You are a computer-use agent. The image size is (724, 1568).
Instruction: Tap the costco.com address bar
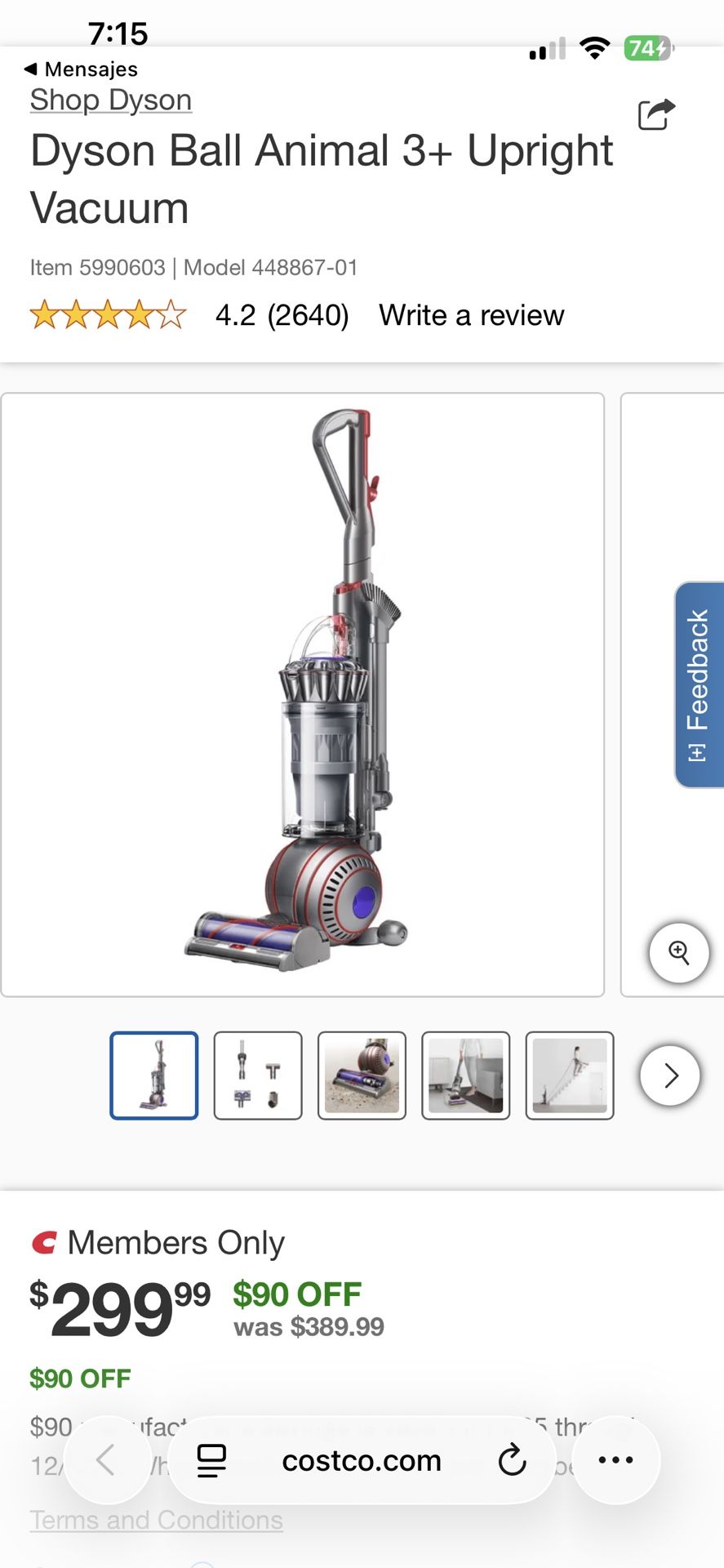(x=362, y=1461)
